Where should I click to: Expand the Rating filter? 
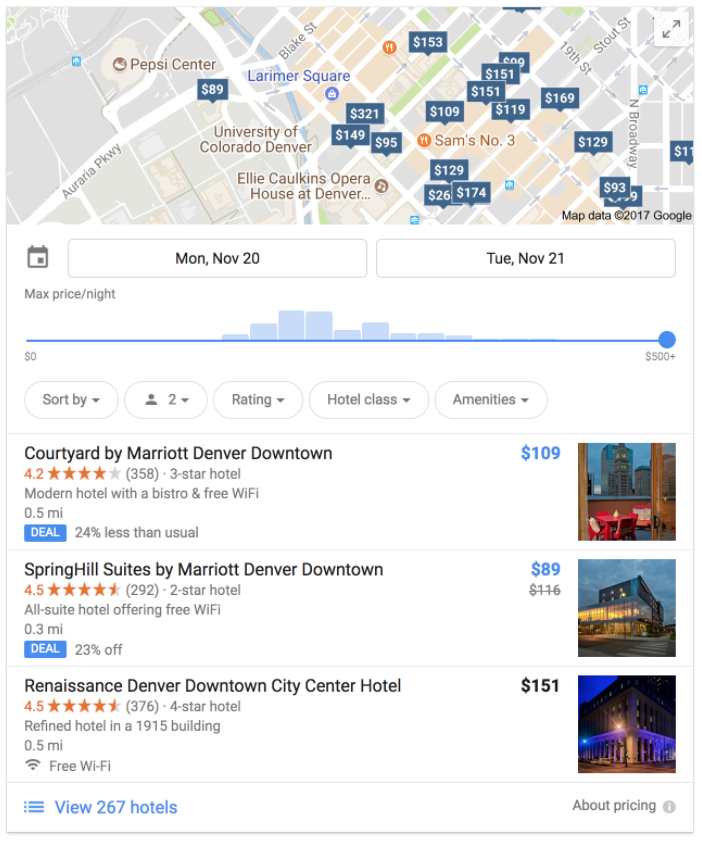258,400
